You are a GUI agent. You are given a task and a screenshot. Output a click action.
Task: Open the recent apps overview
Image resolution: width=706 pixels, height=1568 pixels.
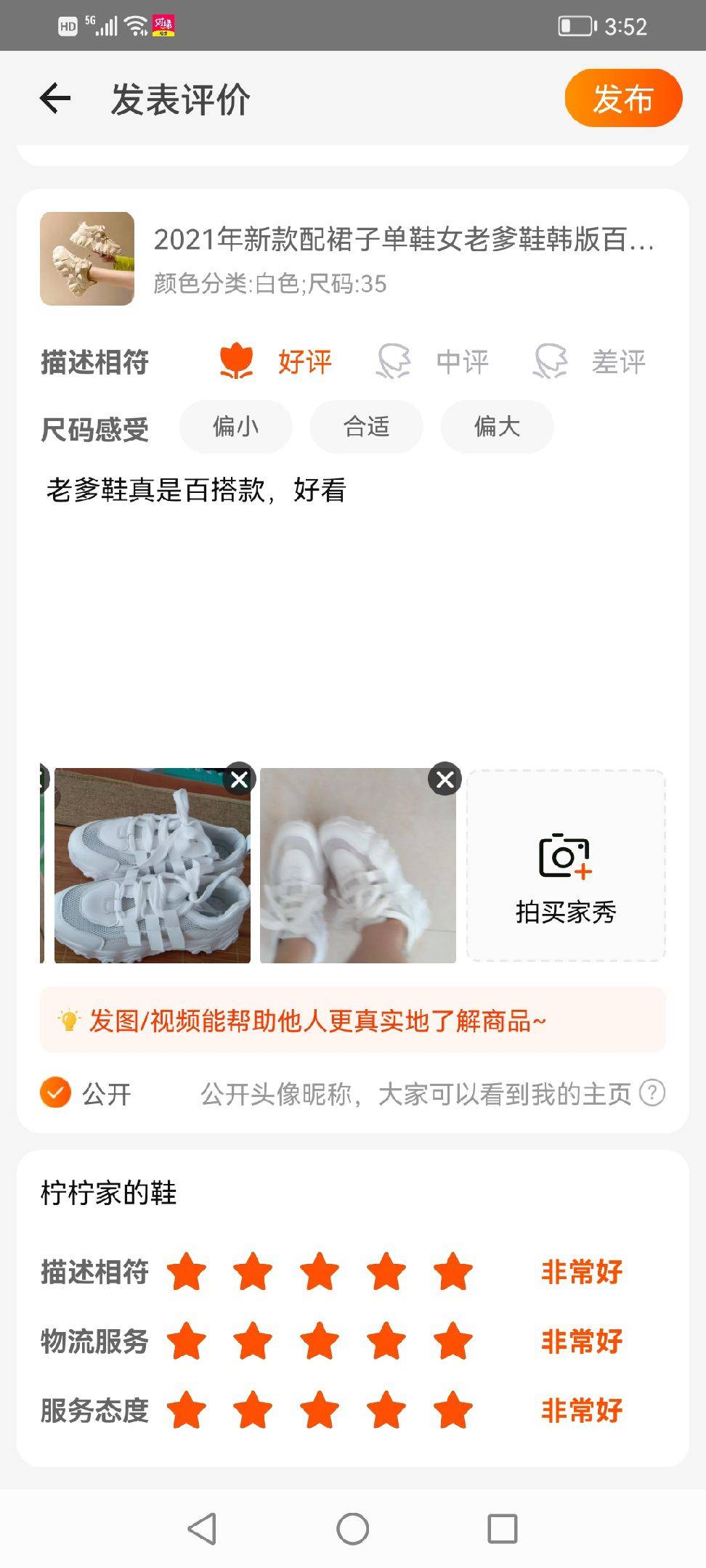(x=502, y=1528)
